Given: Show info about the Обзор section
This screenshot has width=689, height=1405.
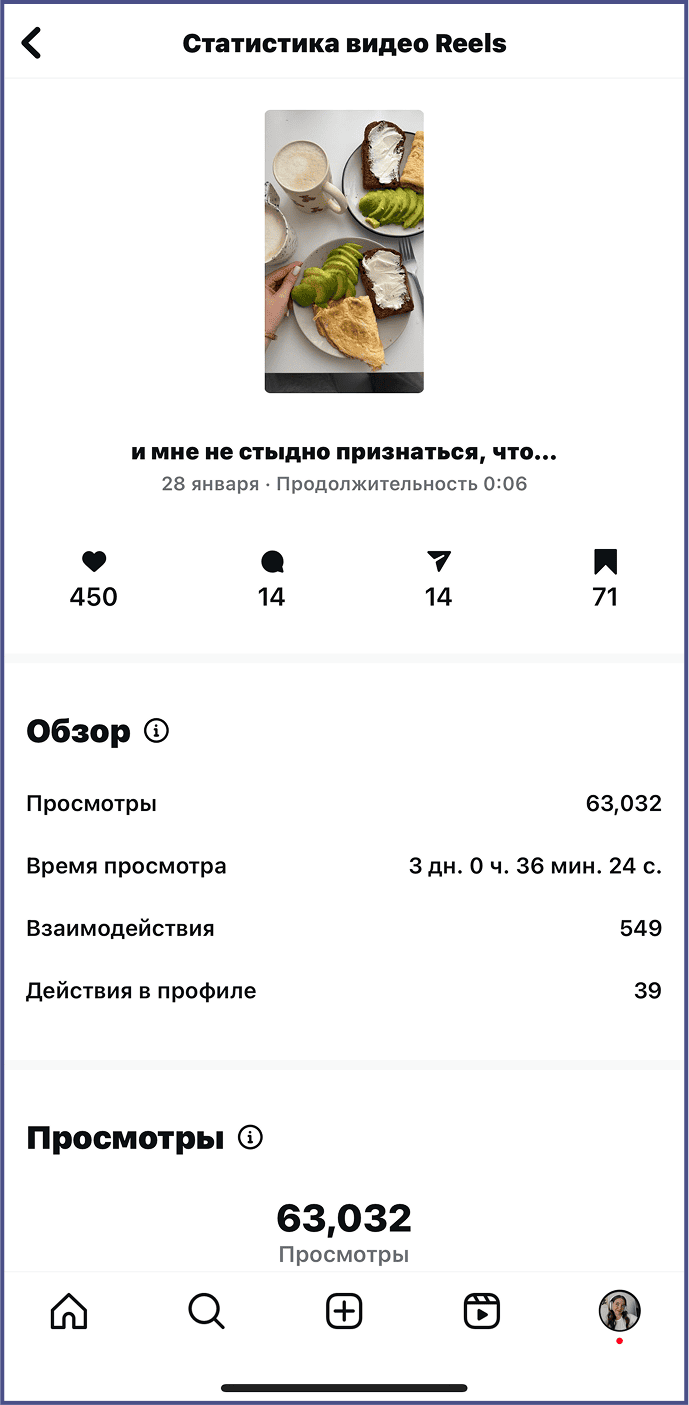Looking at the screenshot, I should 157,731.
